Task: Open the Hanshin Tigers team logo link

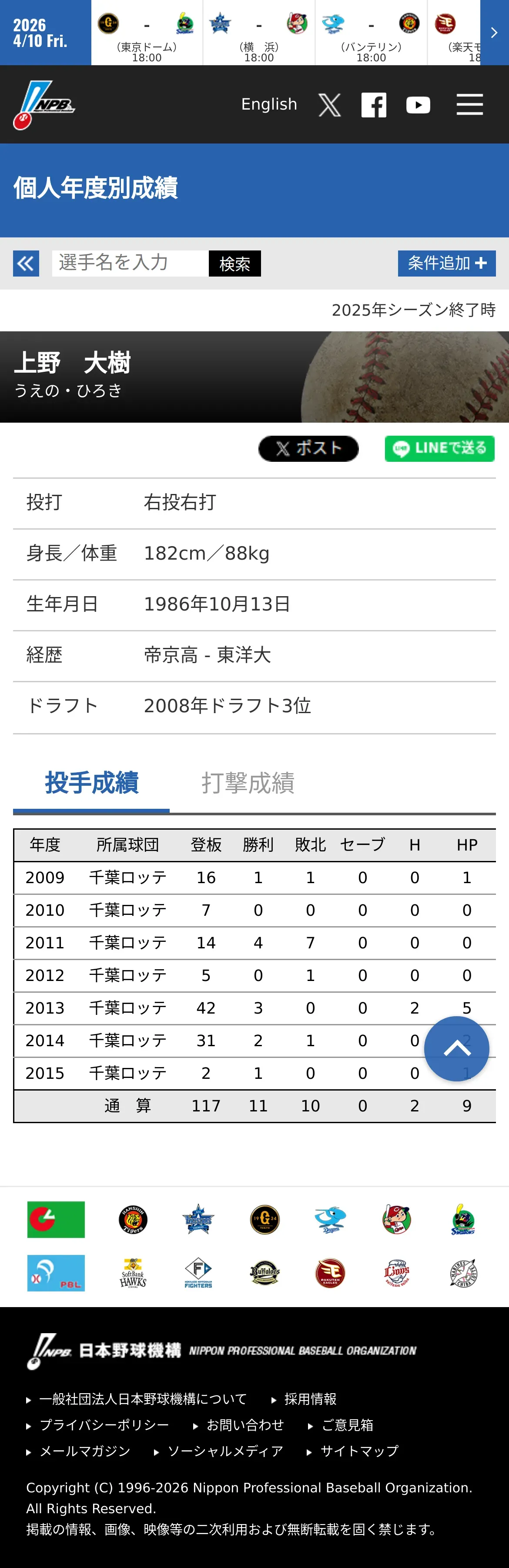Action: pyautogui.click(x=133, y=1219)
